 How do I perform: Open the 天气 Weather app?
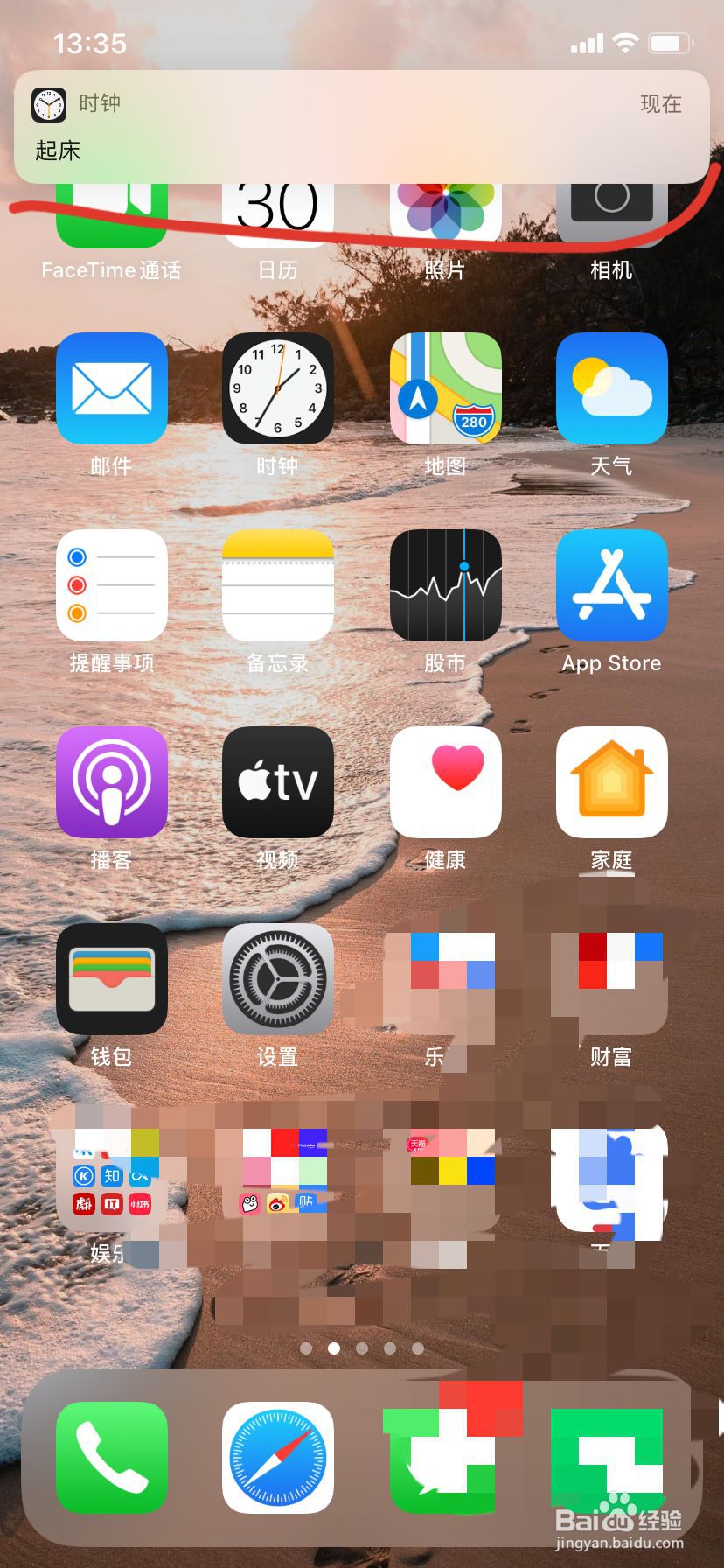coord(612,390)
